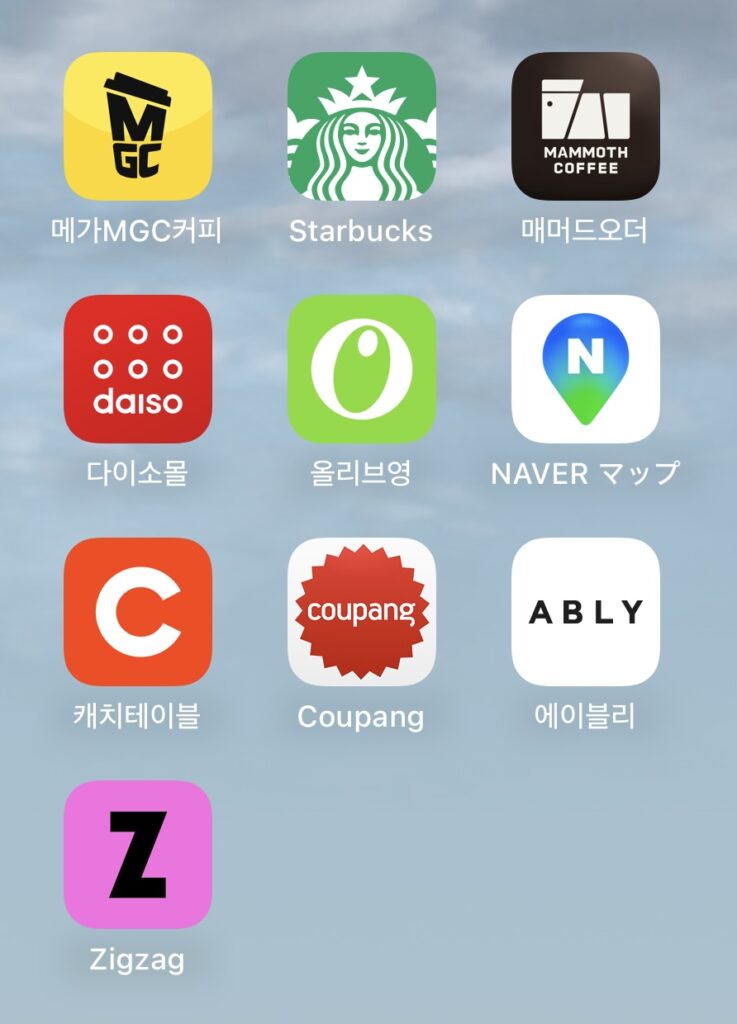
Task: Launch the 올리브영 app
Action: click(361, 369)
